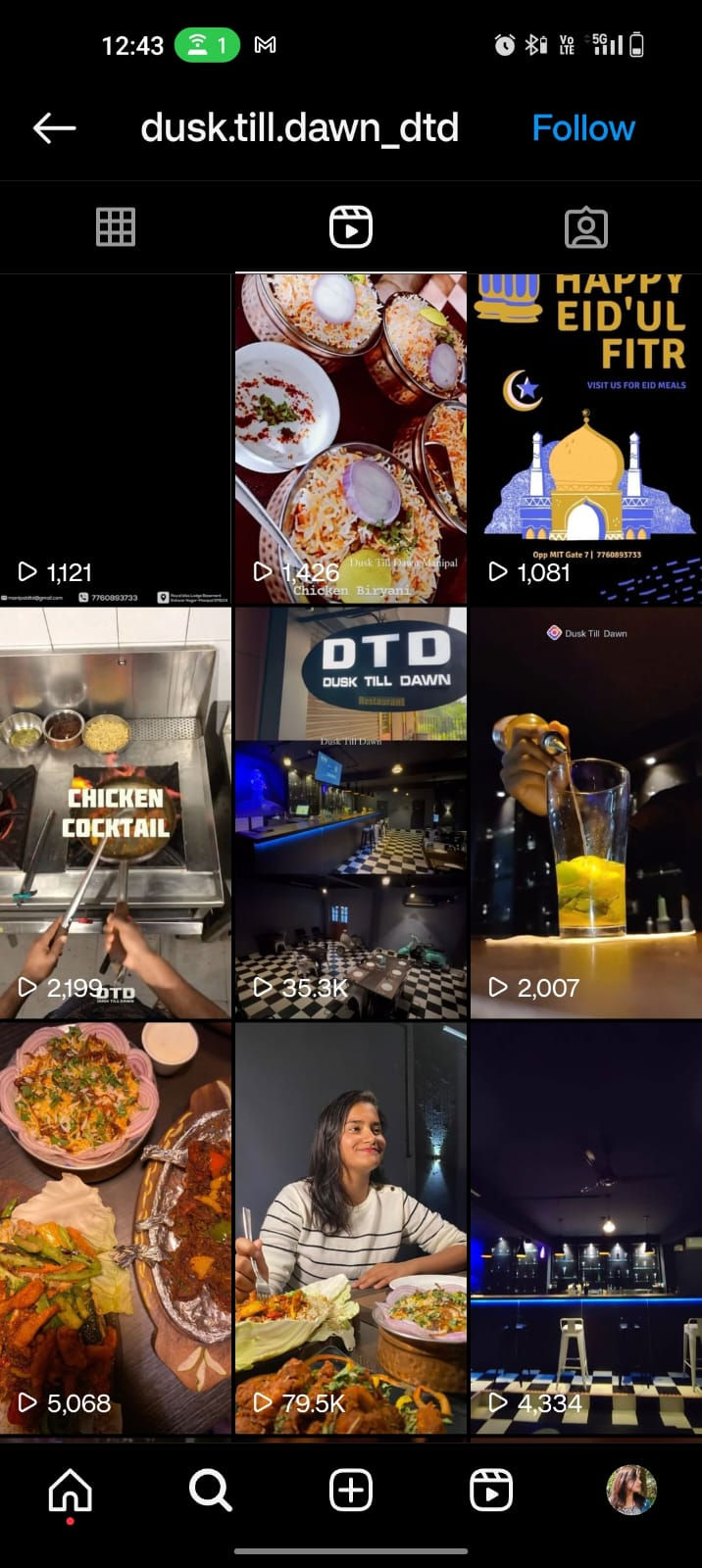Screen dimensions: 702x1568
Task: Open the DTD restaurant reel with 35.3K views
Action: 351,812
